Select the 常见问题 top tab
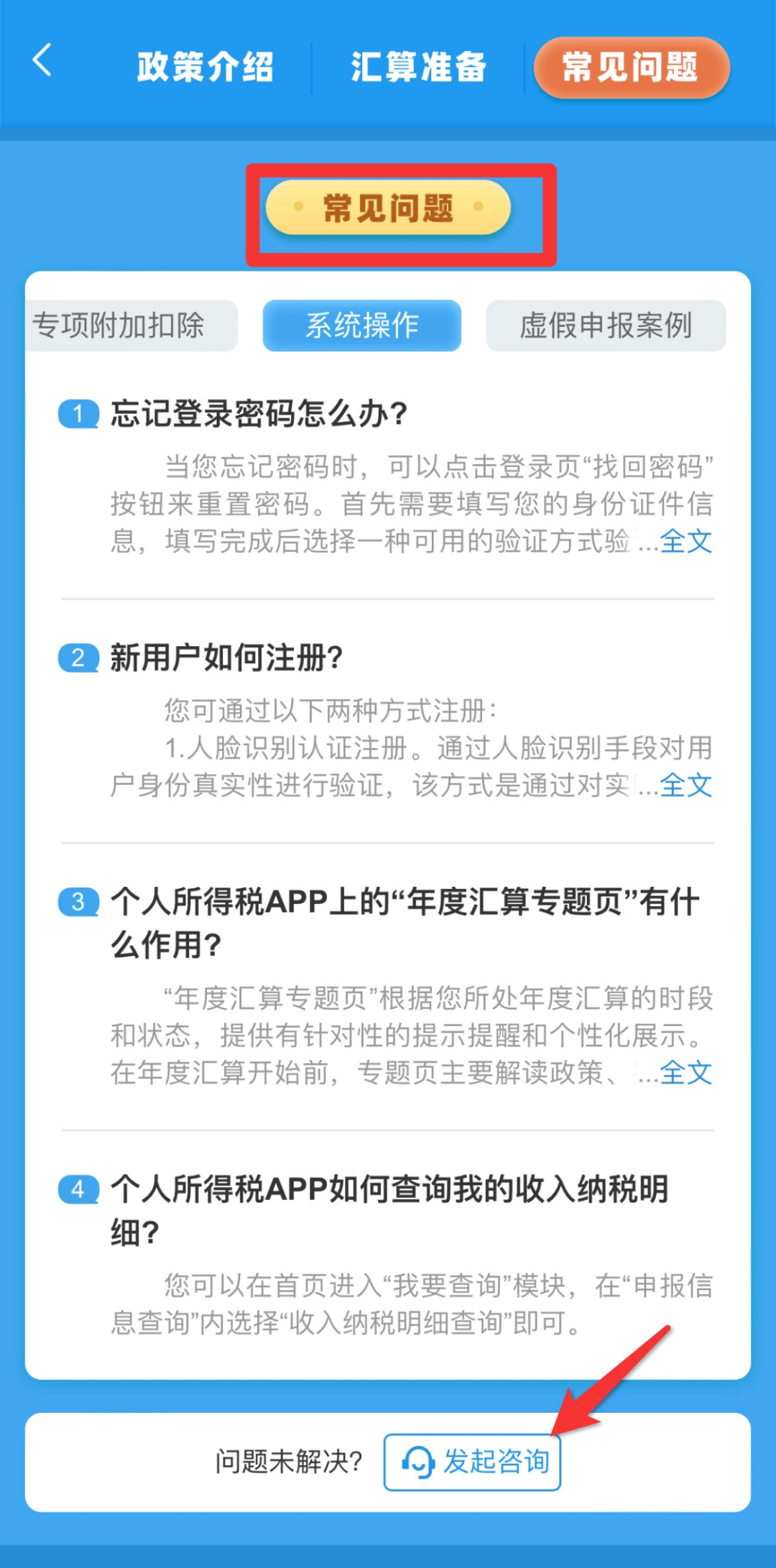Image resolution: width=776 pixels, height=1568 pixels. click(632, 68)
